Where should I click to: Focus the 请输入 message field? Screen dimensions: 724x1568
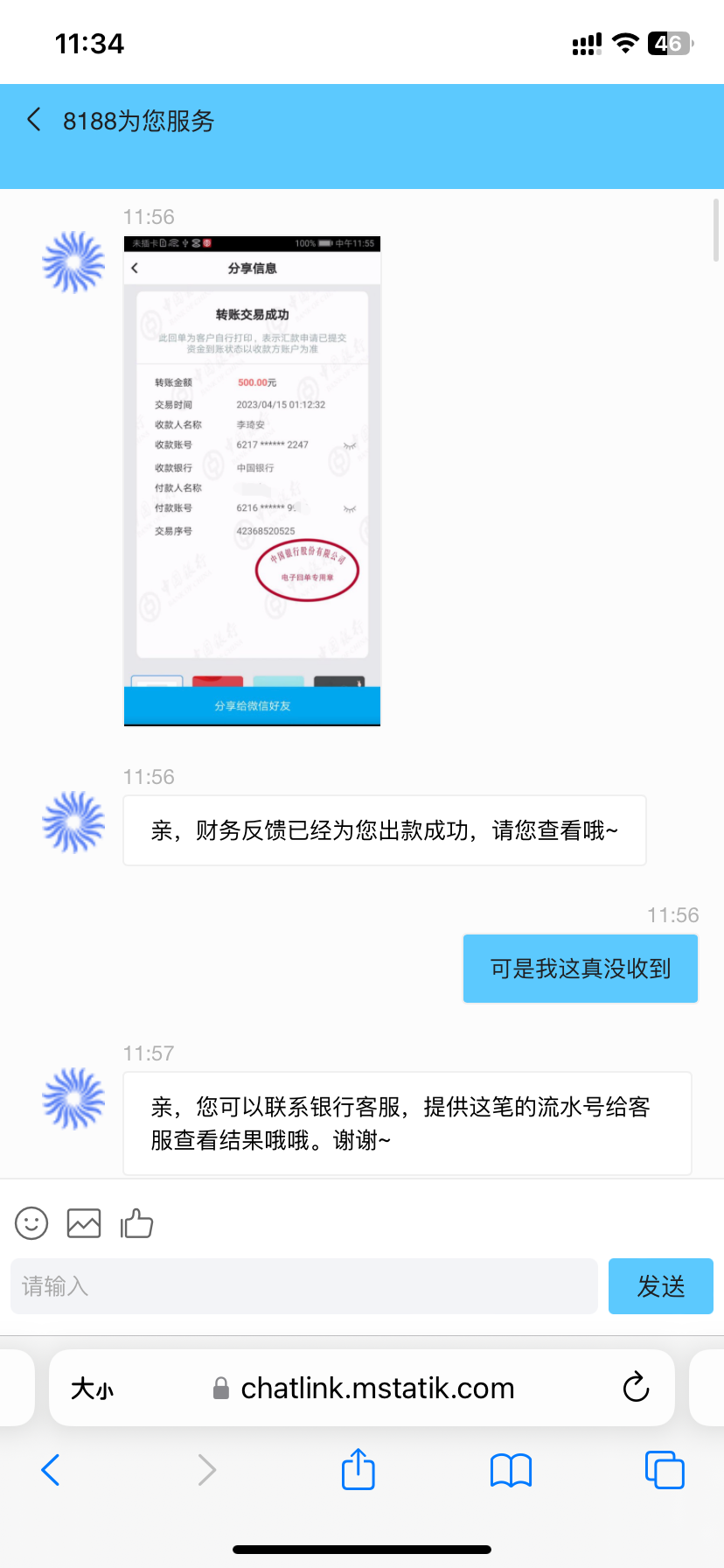pos(303,1285)
